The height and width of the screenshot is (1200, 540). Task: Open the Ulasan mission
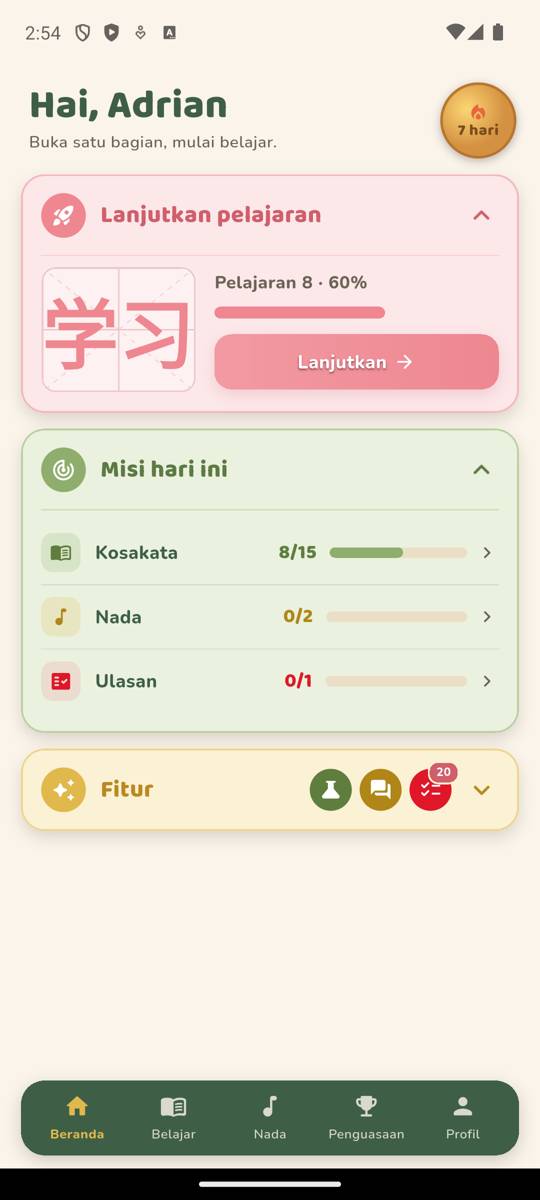point(270,681)
